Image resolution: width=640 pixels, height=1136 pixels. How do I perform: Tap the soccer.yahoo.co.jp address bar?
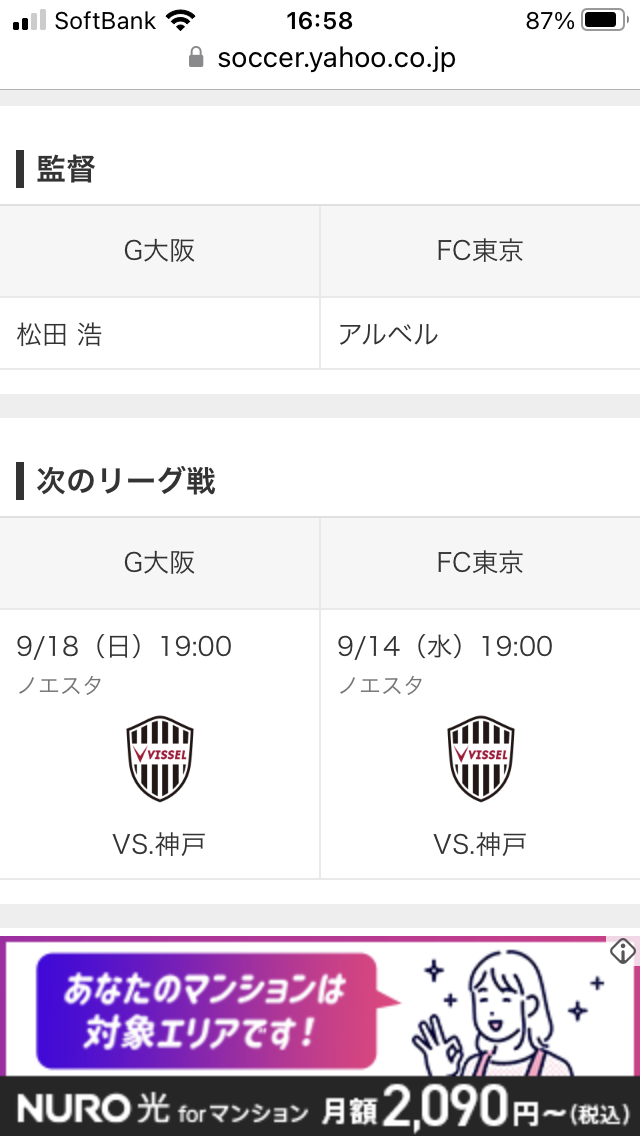click(320, 58)
